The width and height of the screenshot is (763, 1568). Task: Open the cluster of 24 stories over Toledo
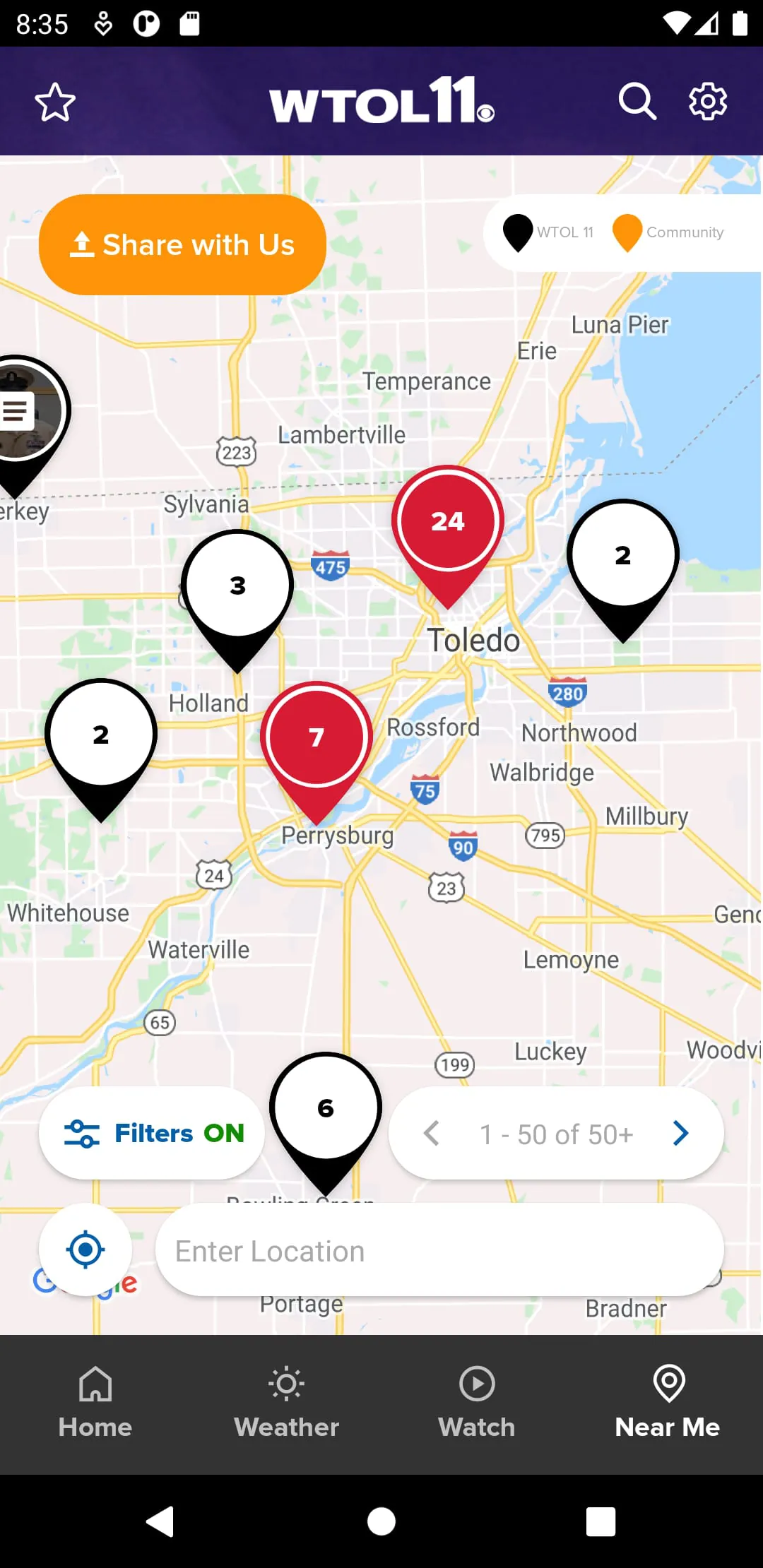click(447, 521)
